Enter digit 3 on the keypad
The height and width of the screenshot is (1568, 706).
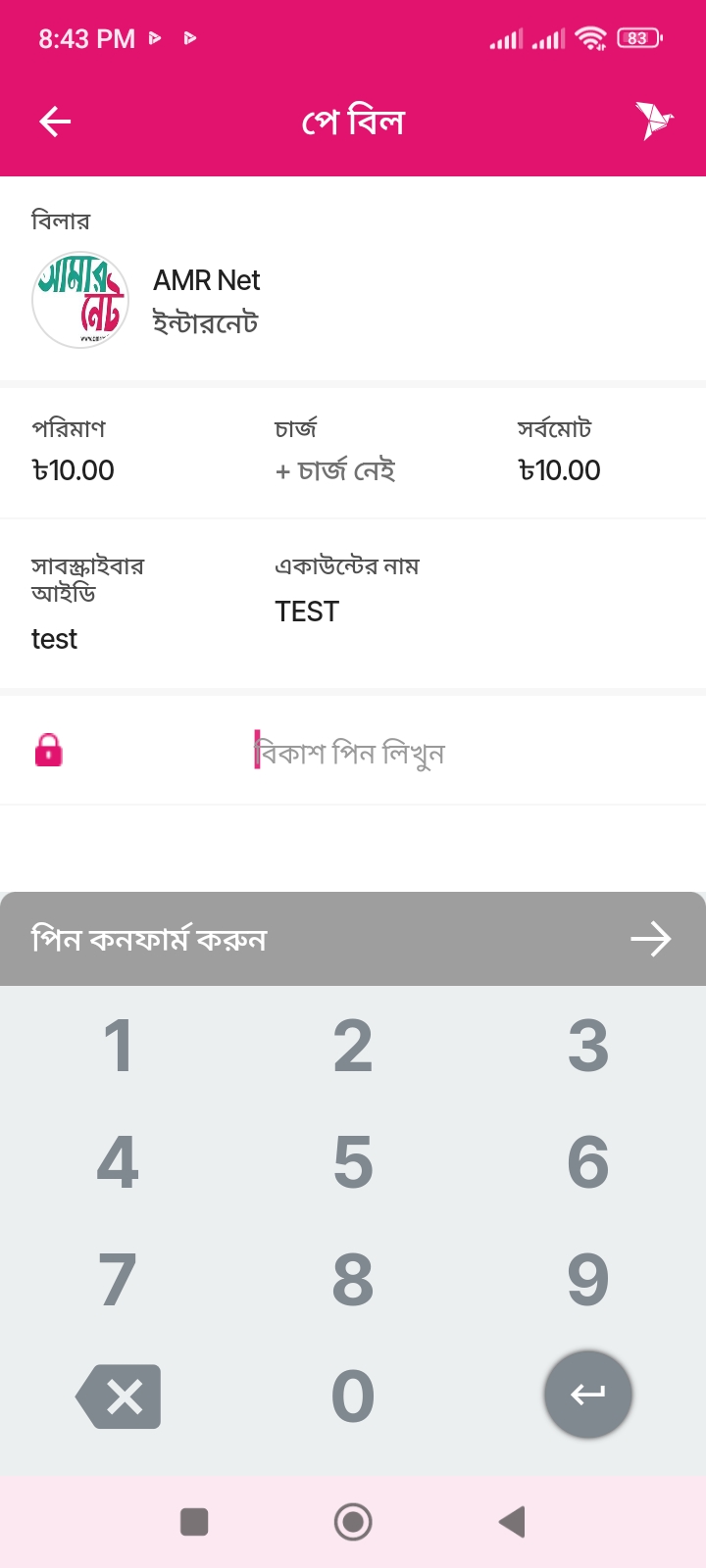[x=588, y=1046]
